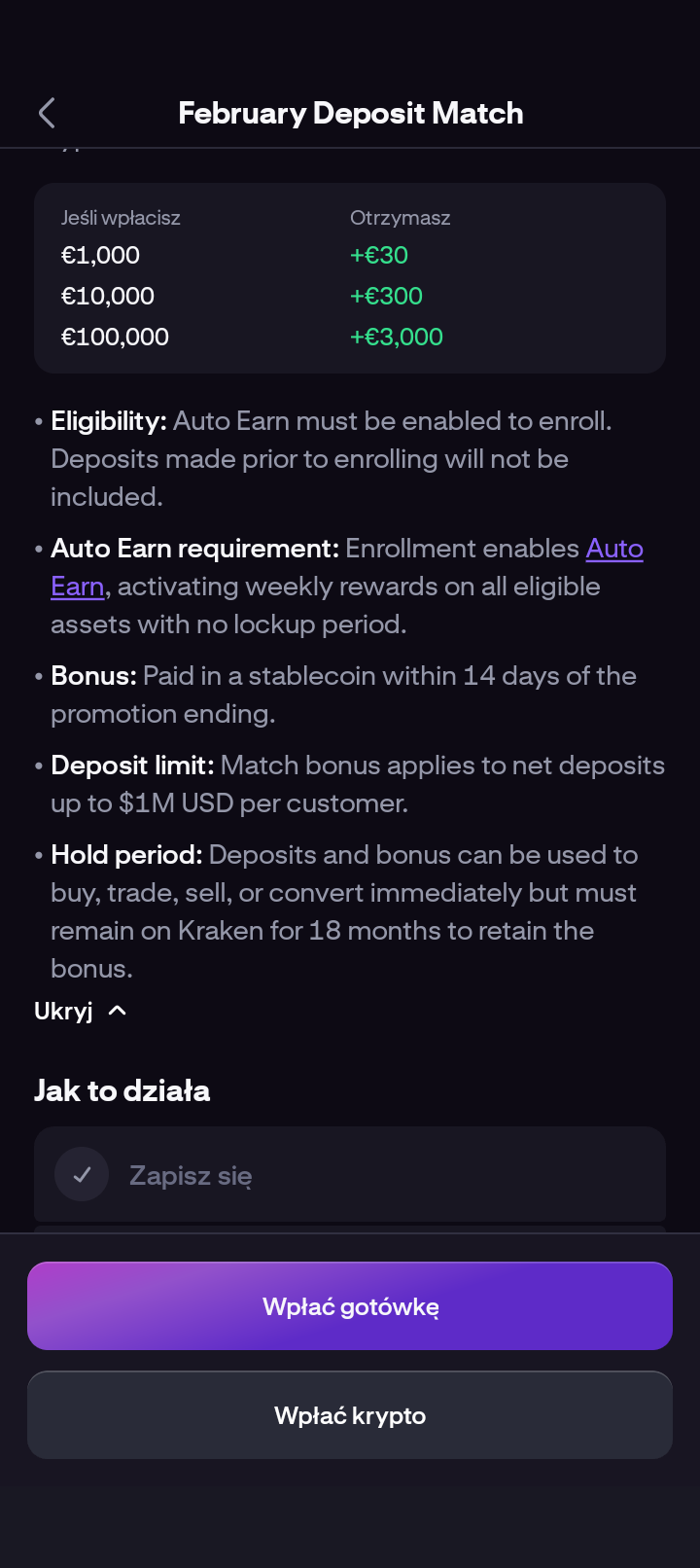Collapse details with Ukryj

pyautogui.click(x=81, y=1012)
